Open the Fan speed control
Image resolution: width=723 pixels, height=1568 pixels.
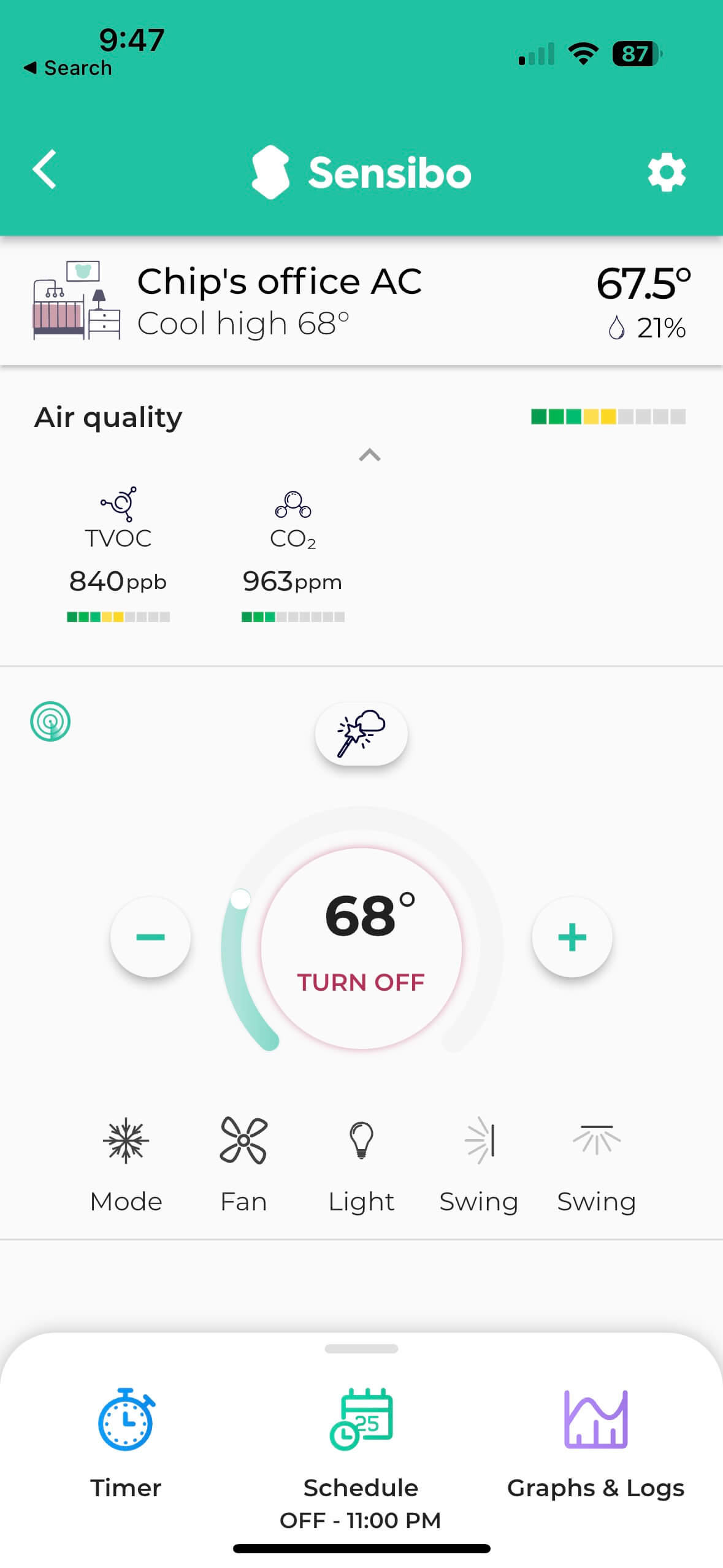point(243,1142)
